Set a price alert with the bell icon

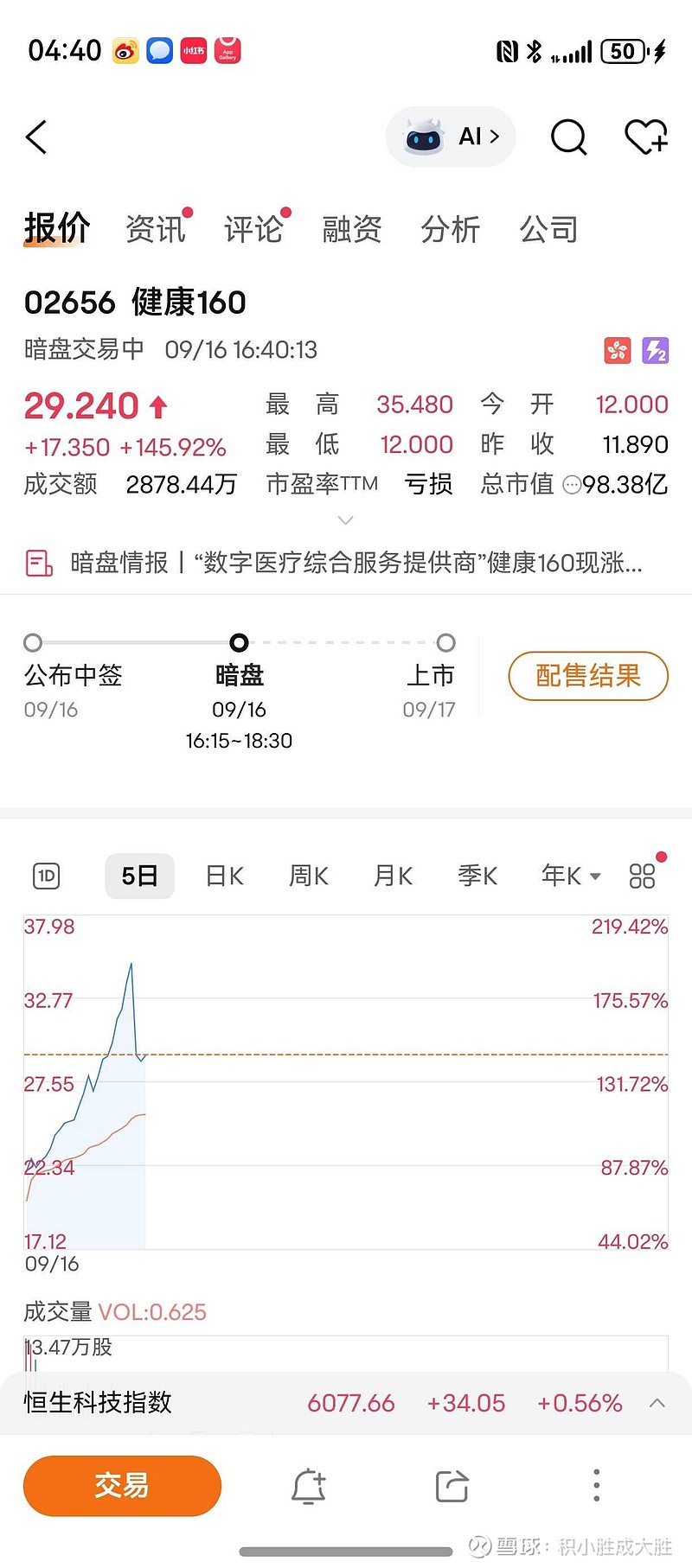click(308, 1486)
